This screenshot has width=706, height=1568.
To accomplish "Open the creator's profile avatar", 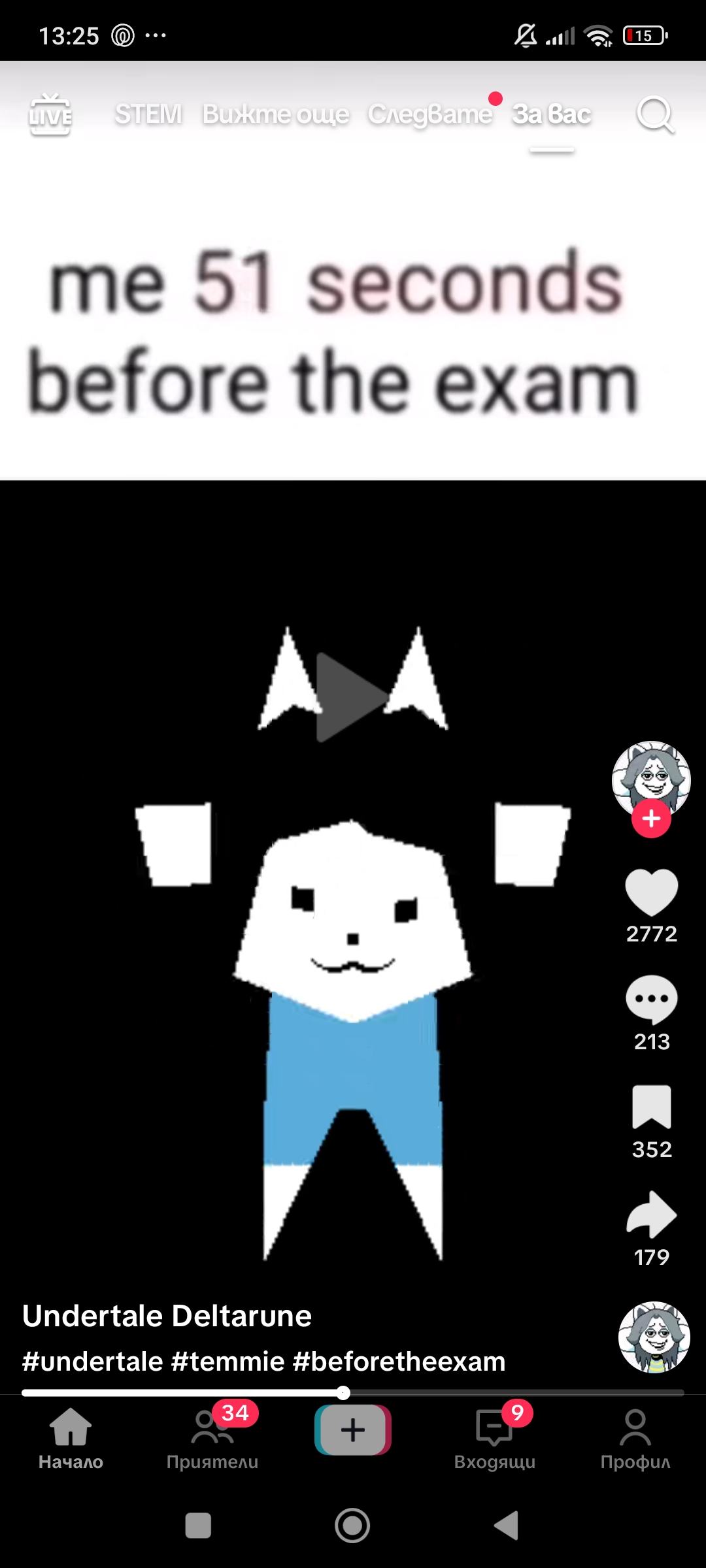I will tap(650, 777).
